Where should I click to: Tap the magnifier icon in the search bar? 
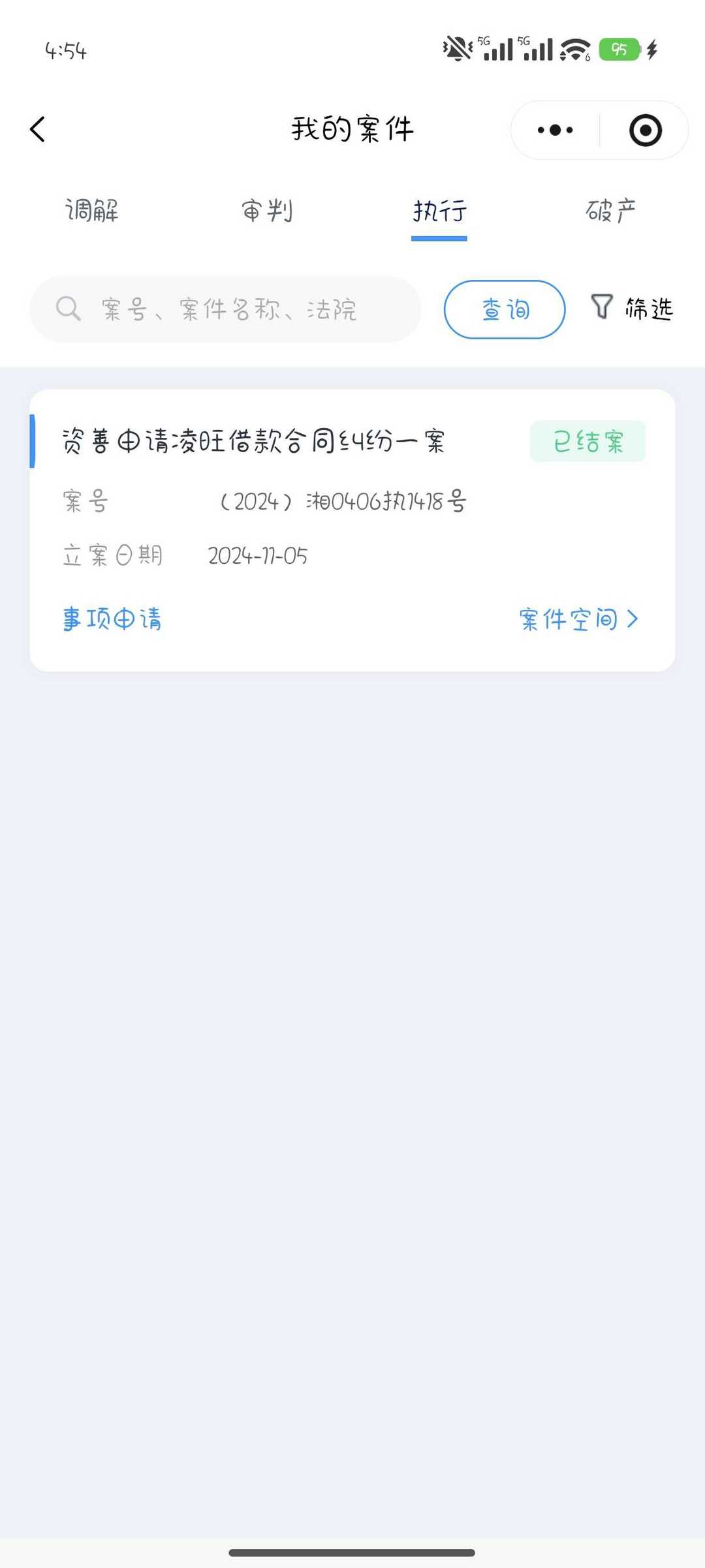tap(69, 309)
